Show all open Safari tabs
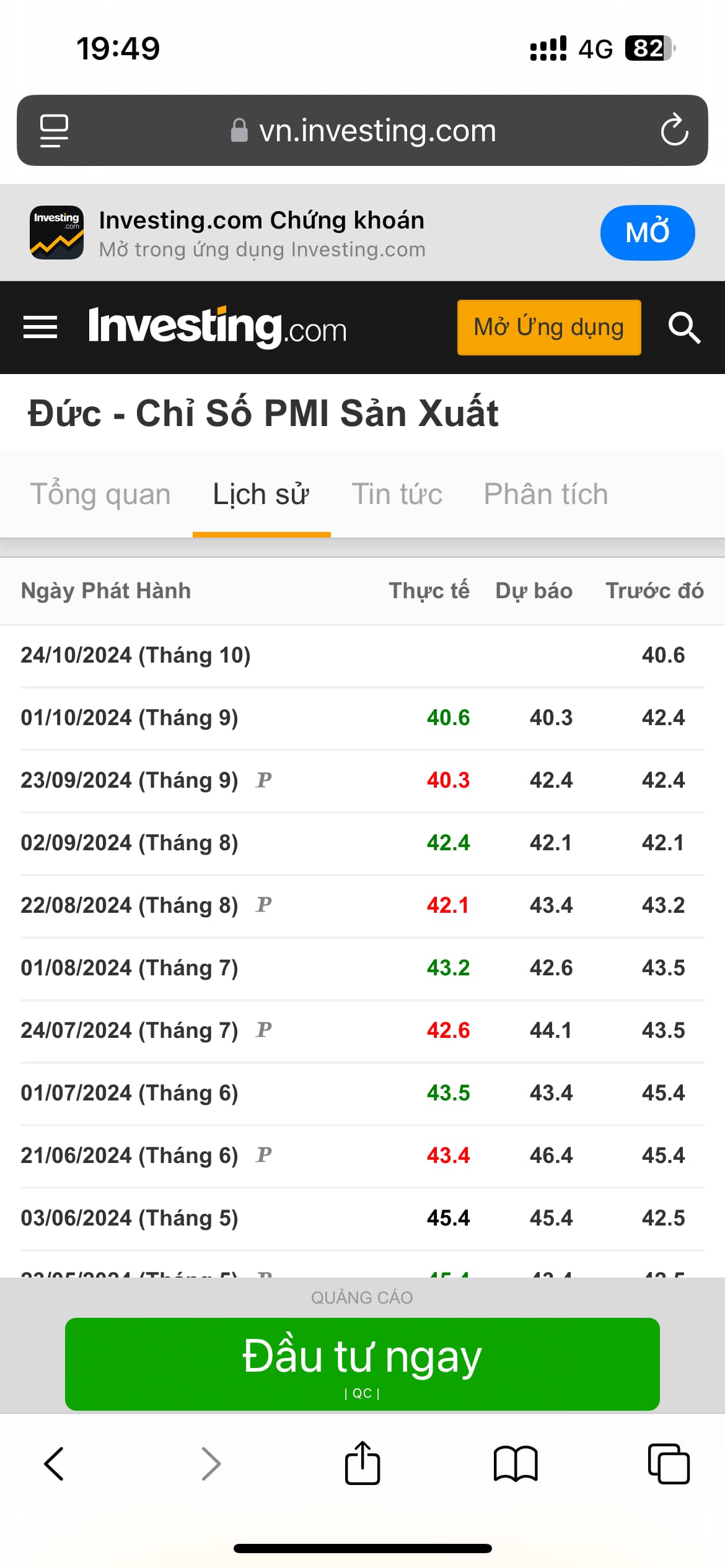Image resolution: width=725 pixels, height=1568 pixels. (669, 1464)
